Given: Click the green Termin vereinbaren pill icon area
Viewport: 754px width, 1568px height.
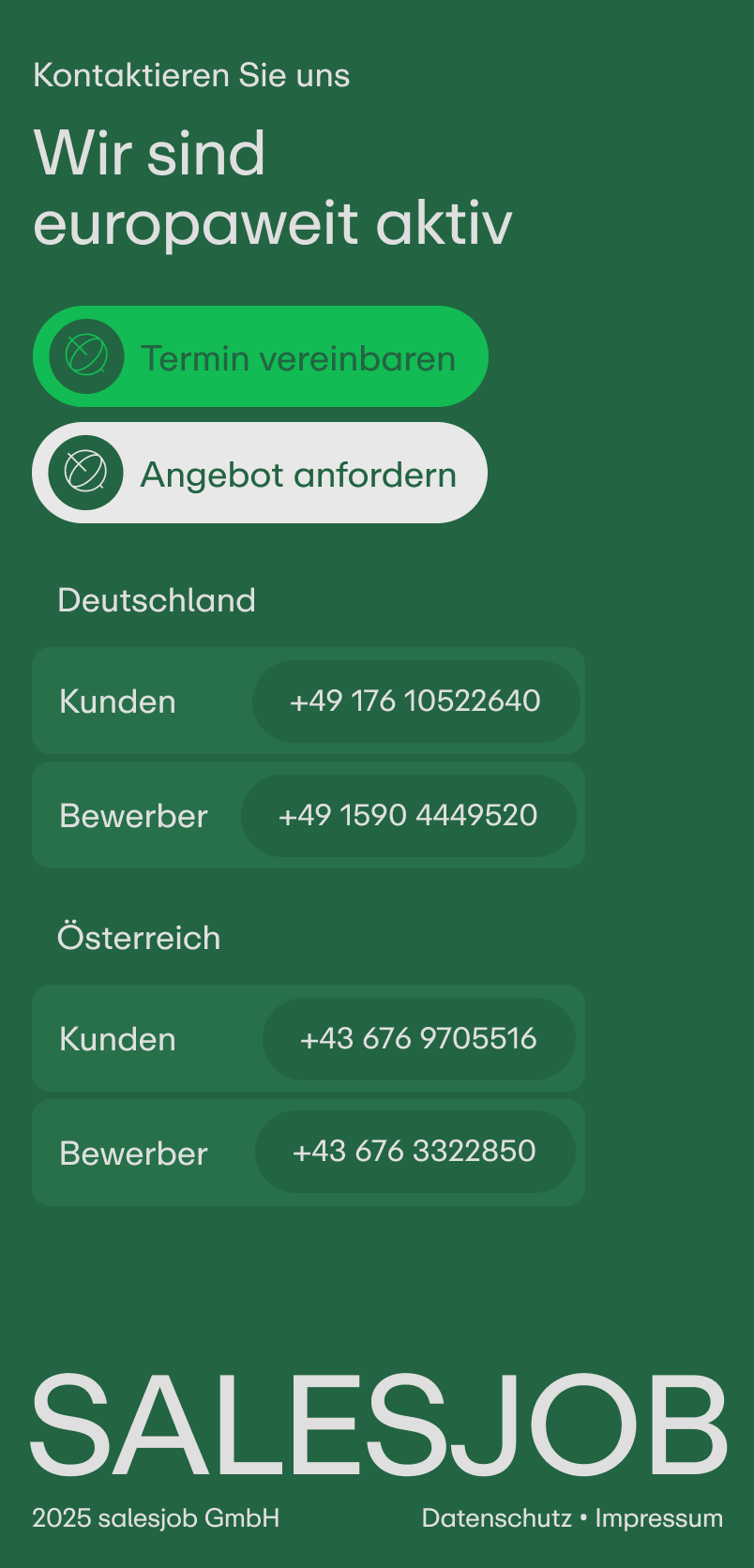Looking at the screenshot, I should 84,356.
